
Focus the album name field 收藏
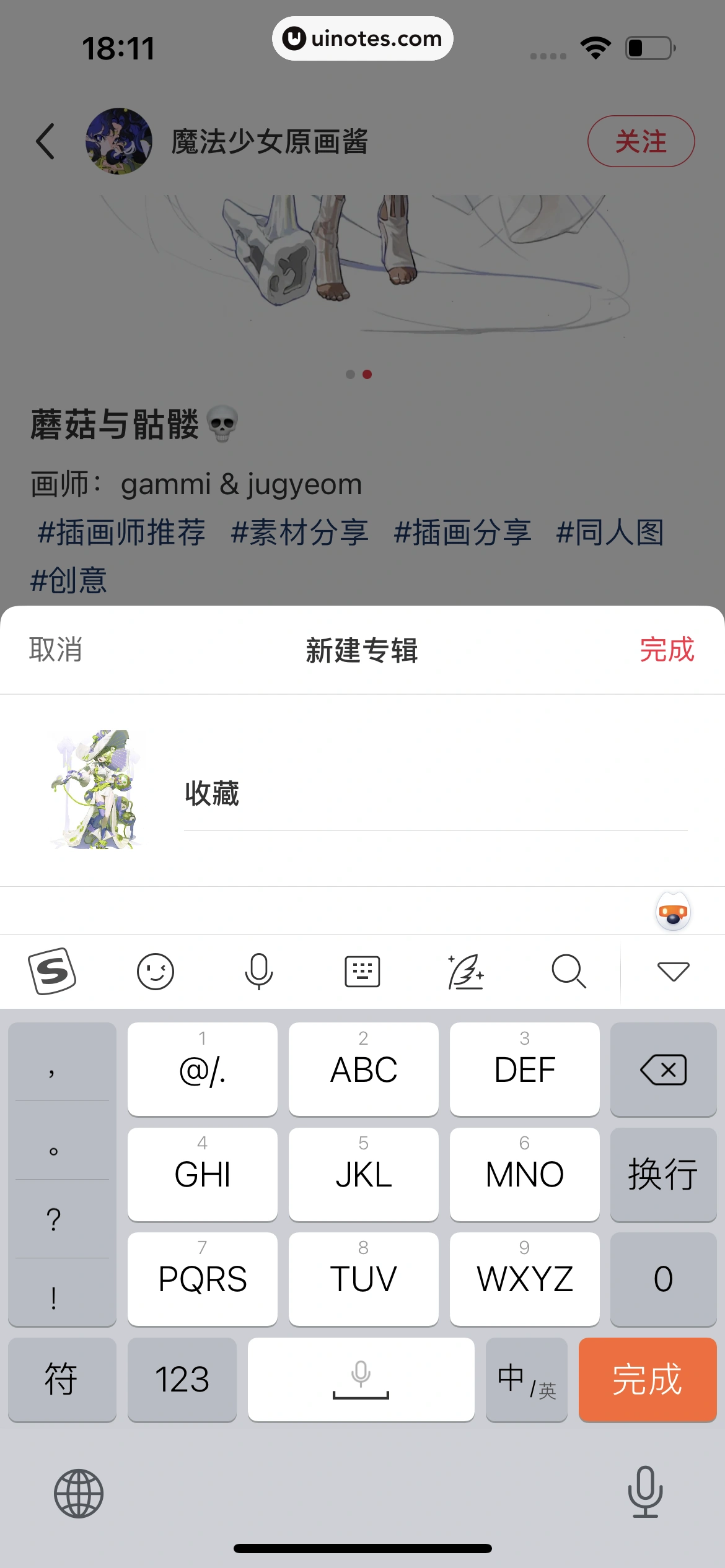pos(434,793)
